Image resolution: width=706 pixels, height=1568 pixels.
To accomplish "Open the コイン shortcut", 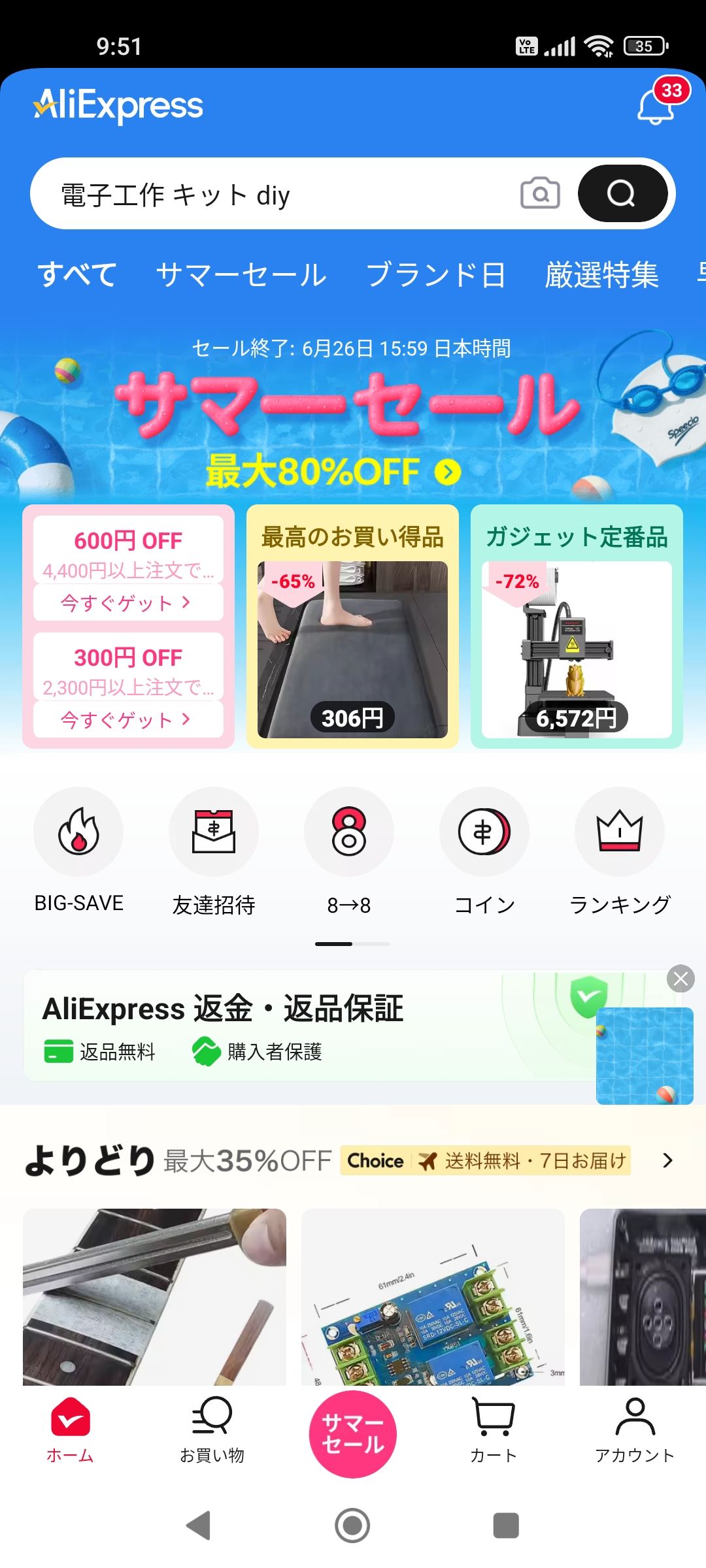I will click(x=484, y=832).
